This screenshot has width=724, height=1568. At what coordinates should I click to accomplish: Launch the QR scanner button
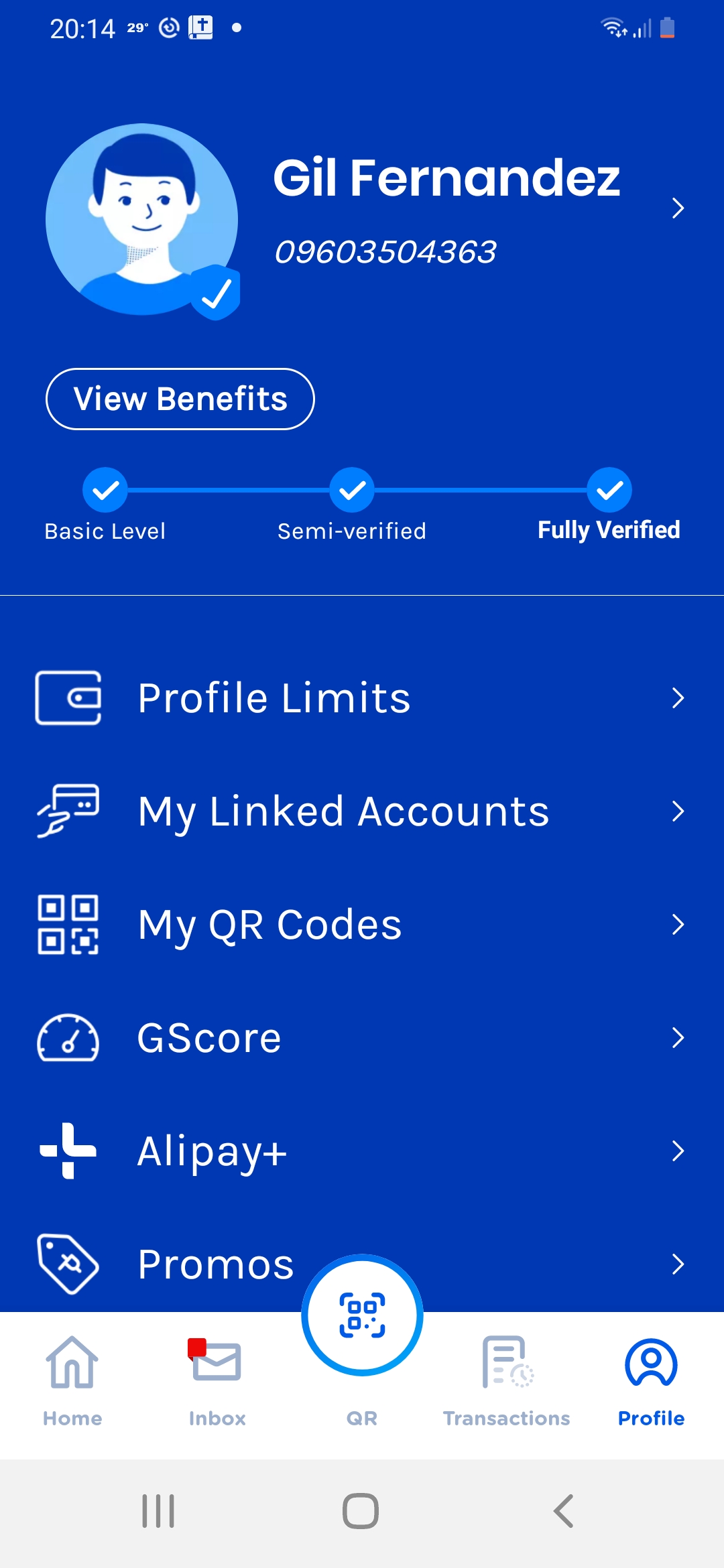click(x=362, y=1315)
